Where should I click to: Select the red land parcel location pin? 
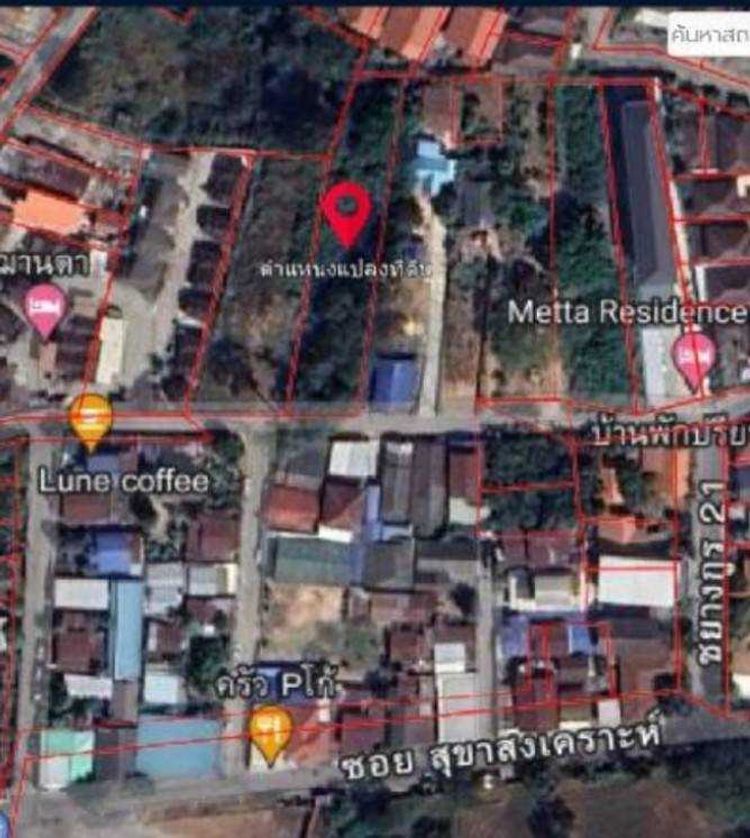347,211
